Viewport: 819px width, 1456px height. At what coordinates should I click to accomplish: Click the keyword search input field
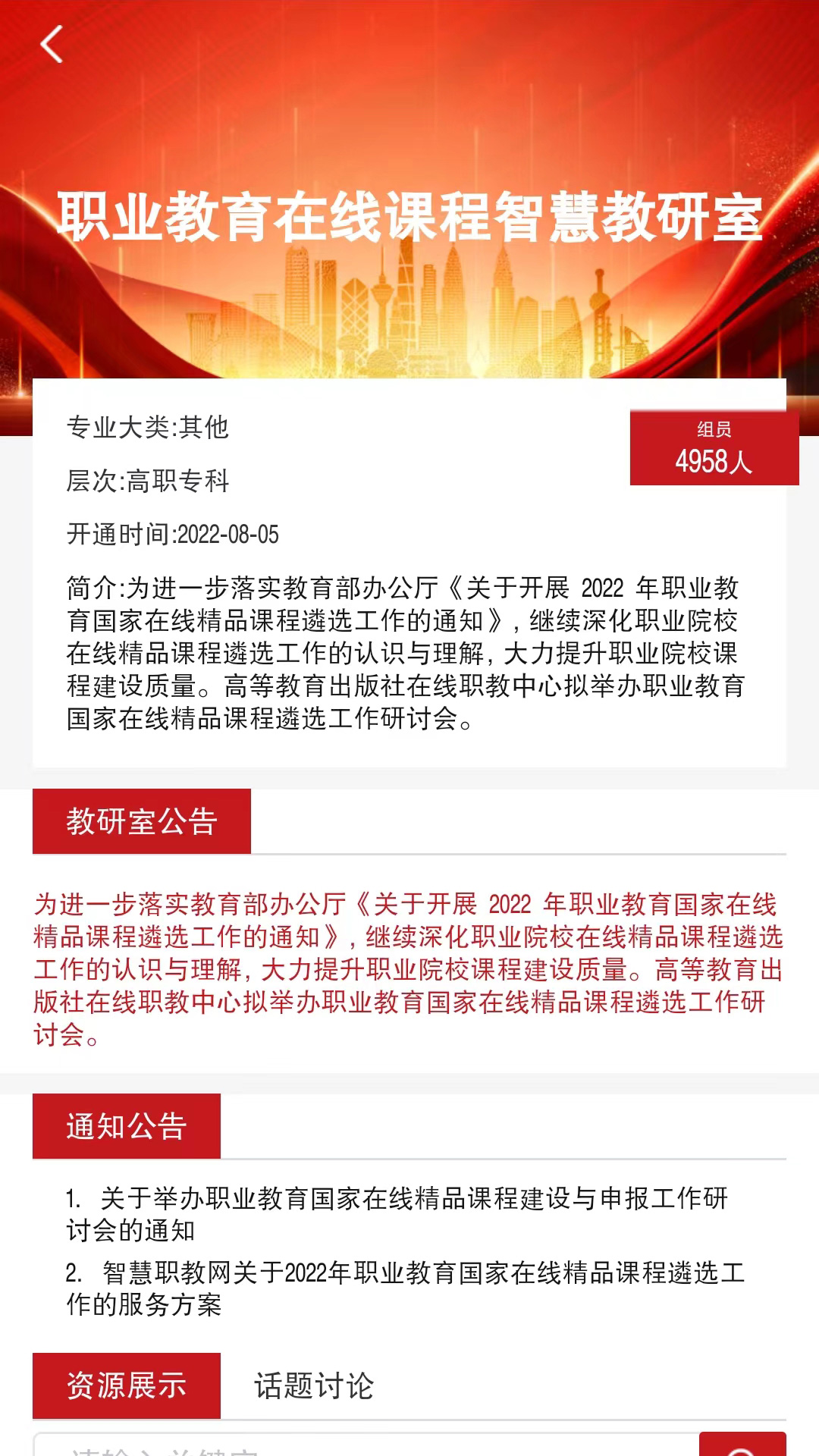tap(341, 1445)
